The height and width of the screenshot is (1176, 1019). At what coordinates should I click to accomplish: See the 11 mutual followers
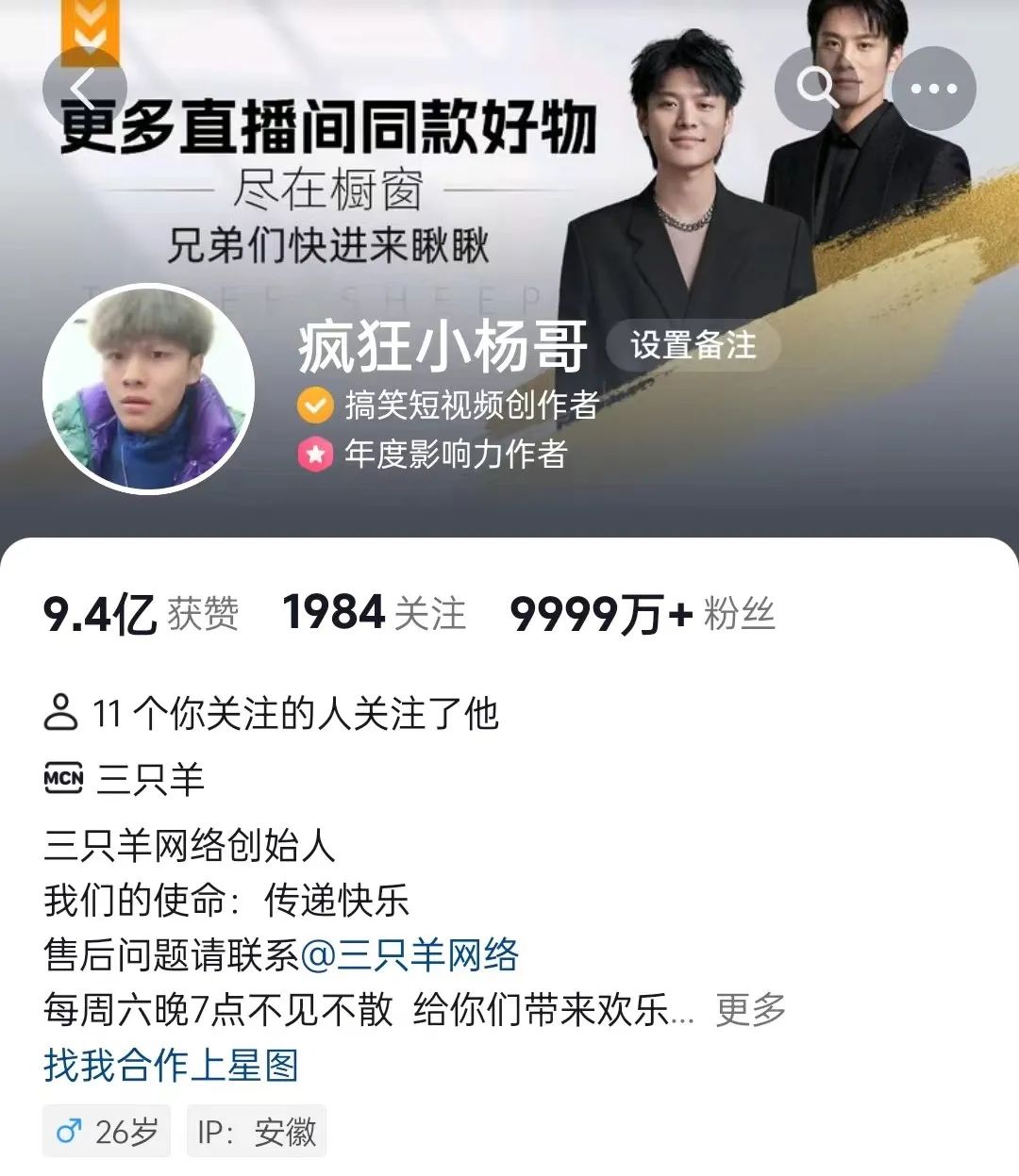[x=272, y=714]
